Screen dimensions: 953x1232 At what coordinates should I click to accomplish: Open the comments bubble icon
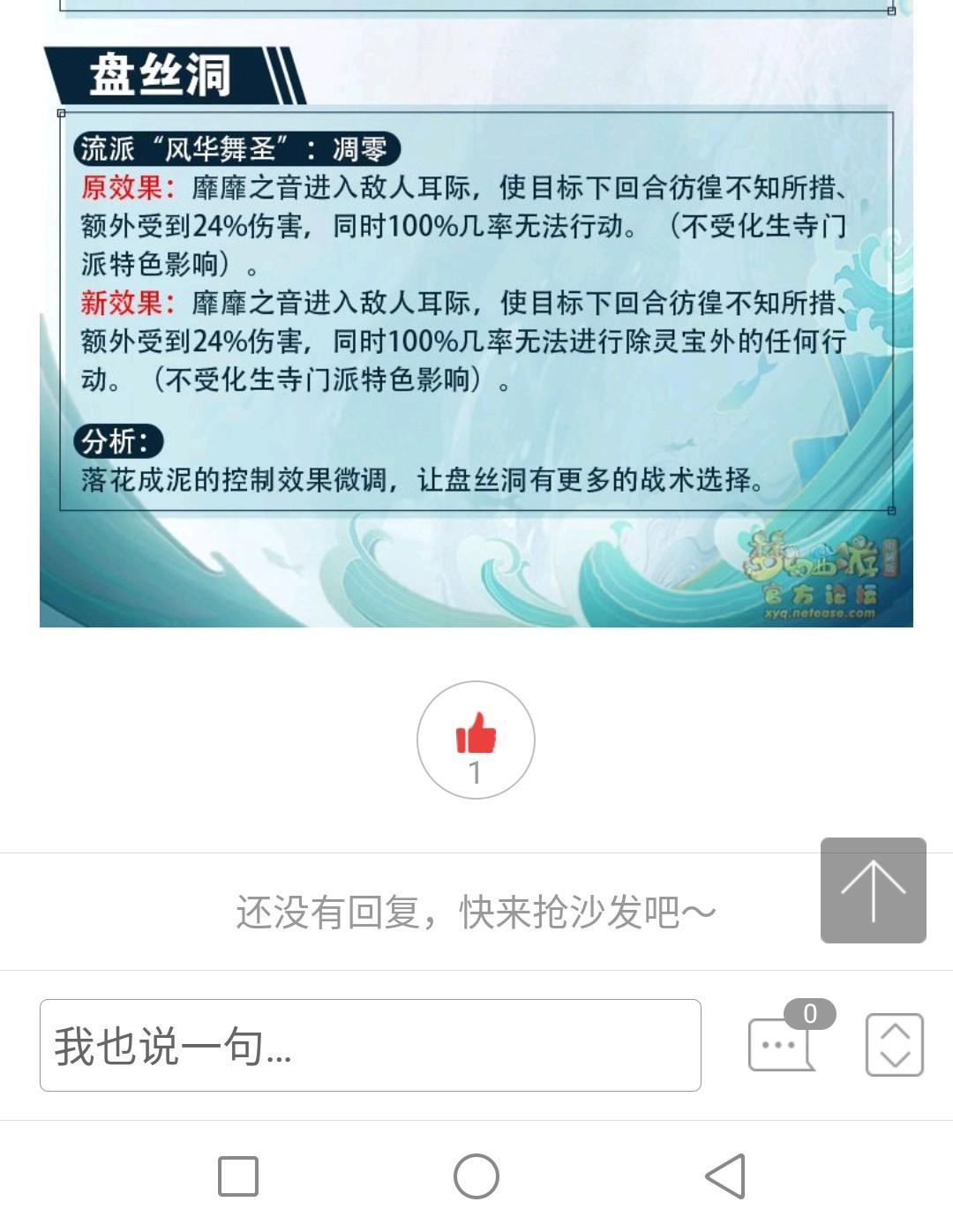pyautogui.click(x=782, y=1043)
